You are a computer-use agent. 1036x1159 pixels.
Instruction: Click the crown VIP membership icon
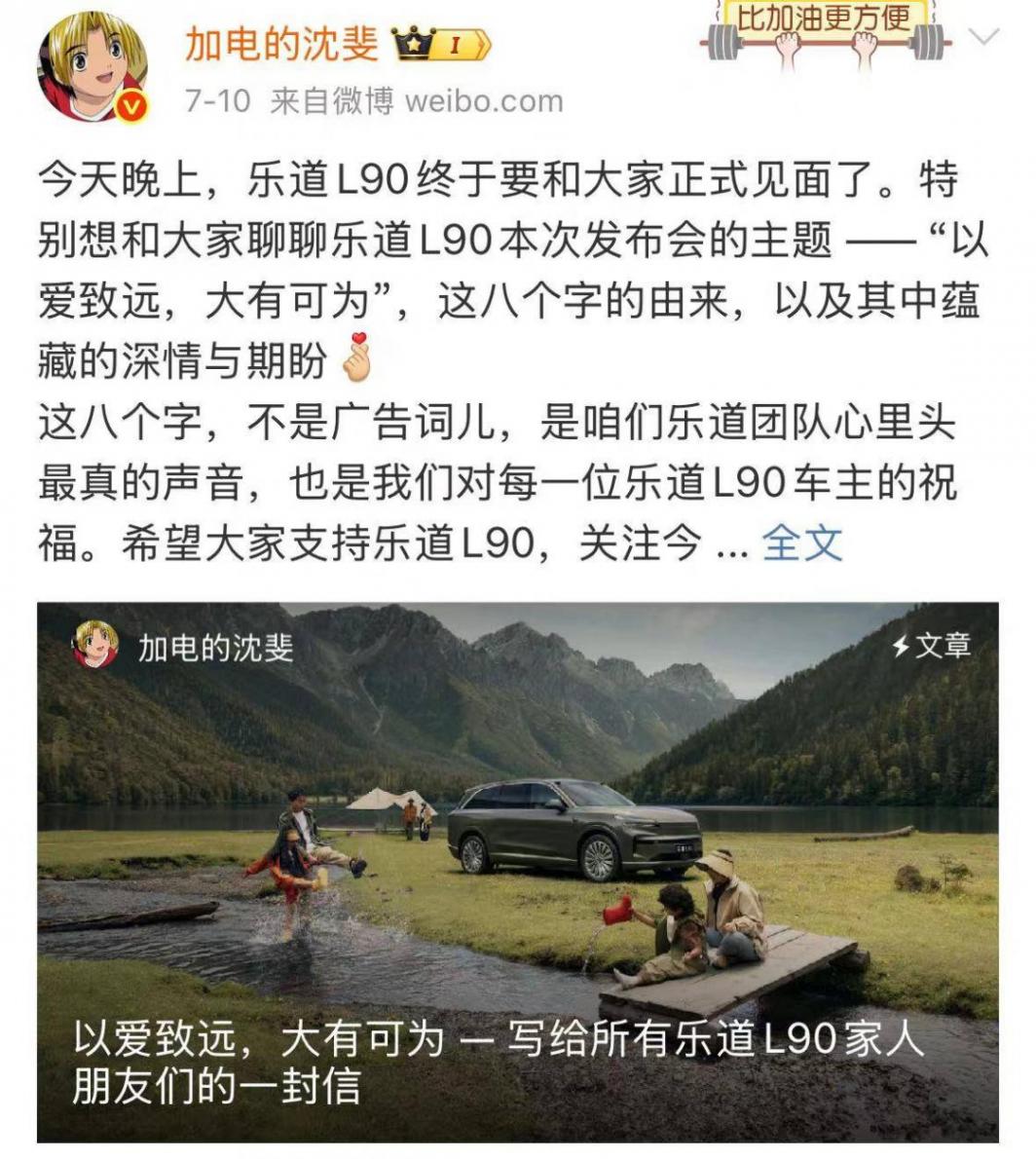(410, 42)
